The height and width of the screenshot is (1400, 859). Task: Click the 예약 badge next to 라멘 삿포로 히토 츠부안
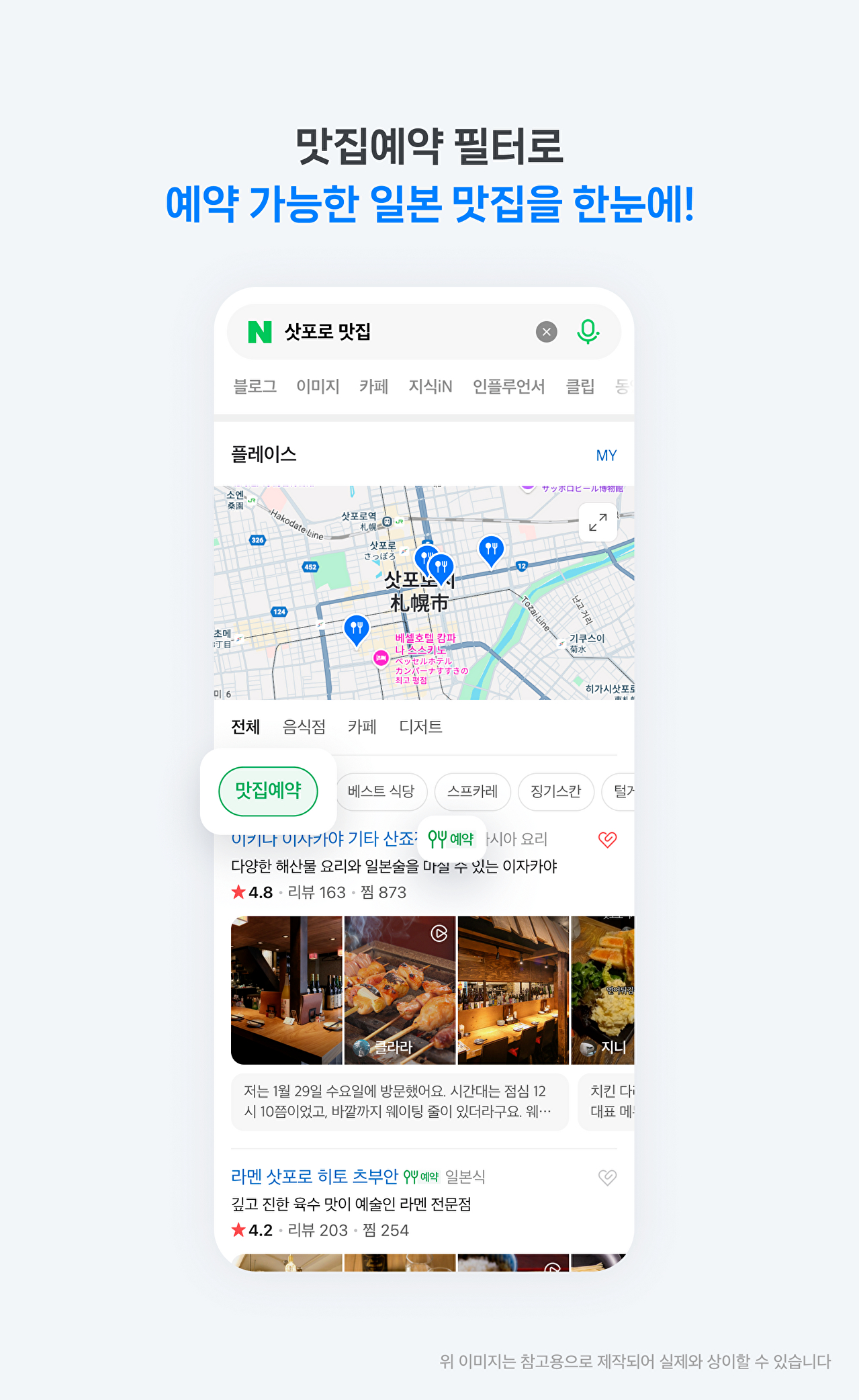point(422,1176)
